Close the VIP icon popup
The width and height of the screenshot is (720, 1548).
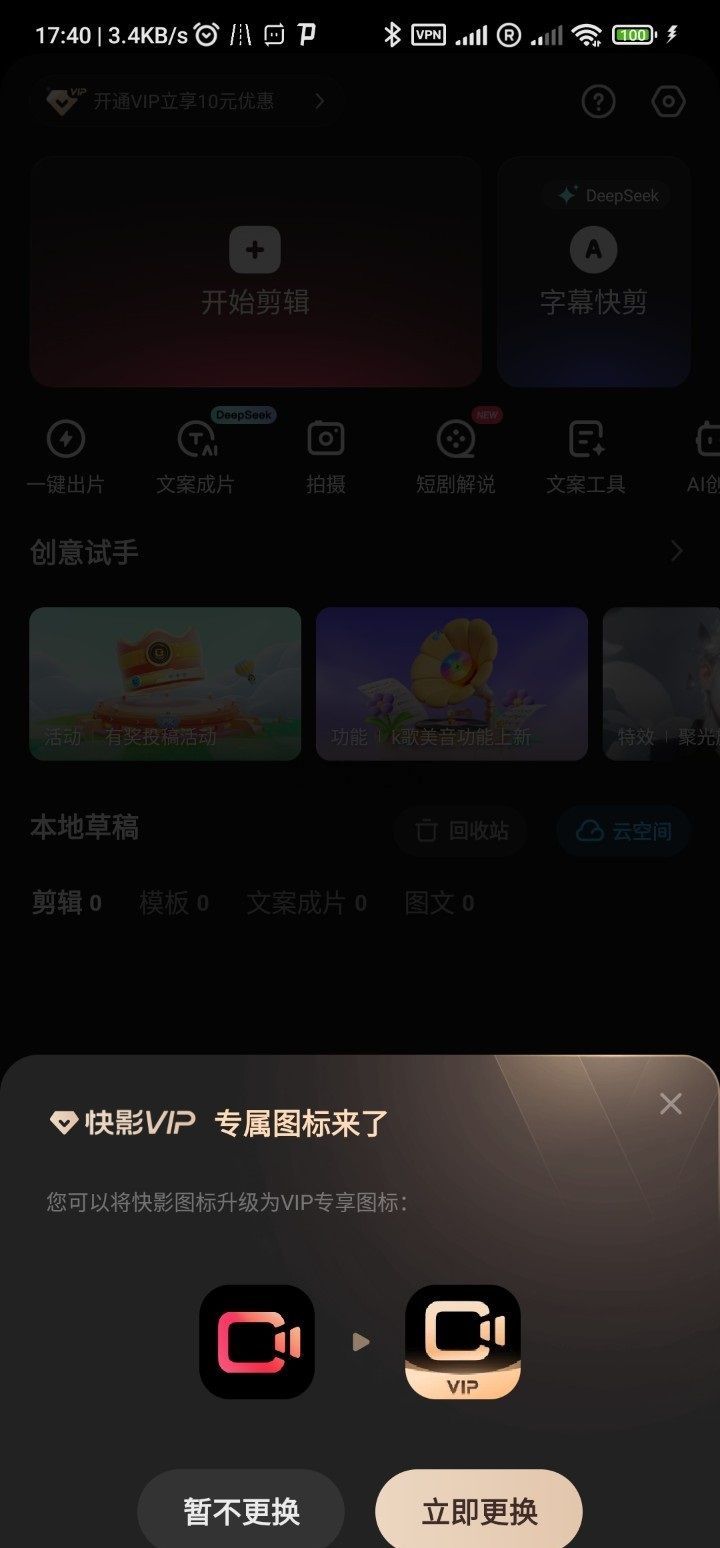point(670,1104)
